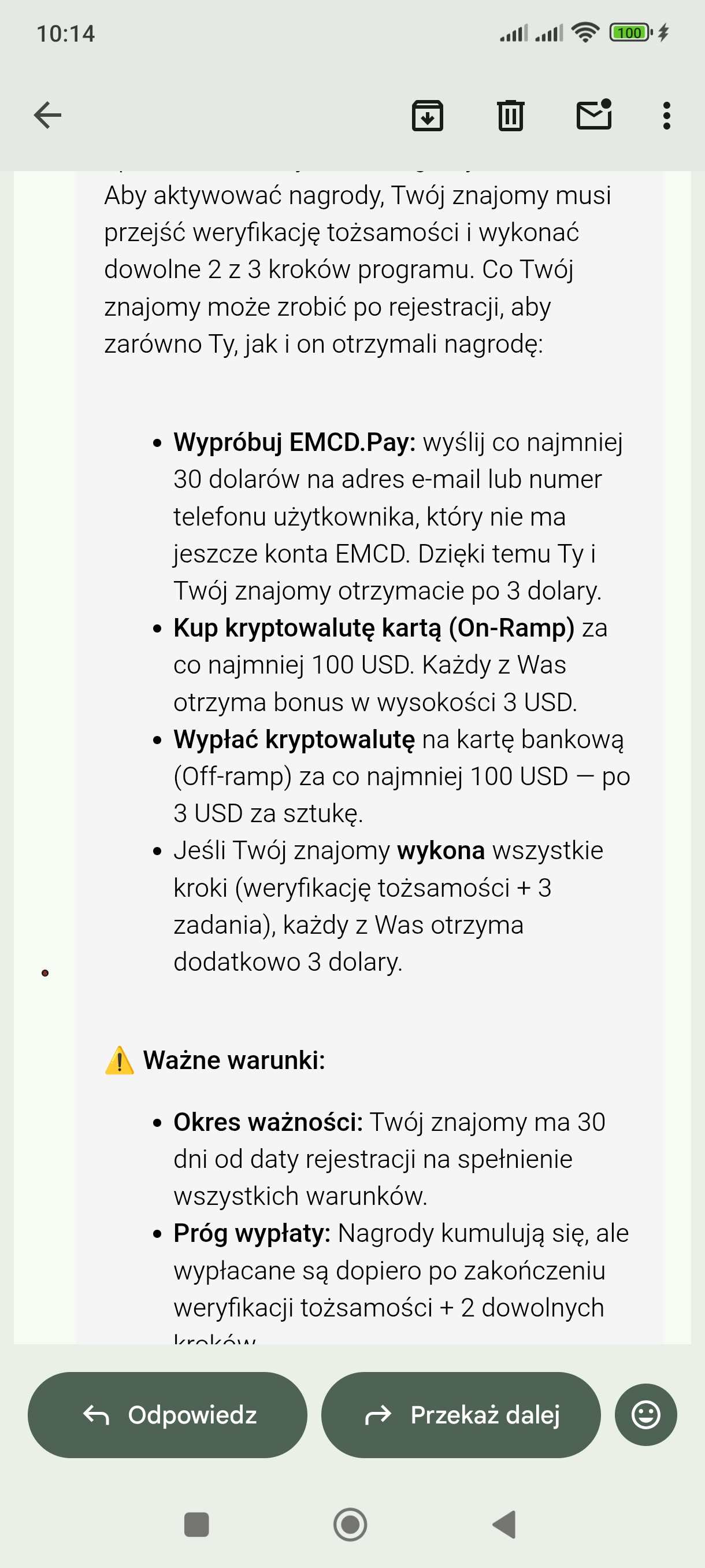Viewport: 705px width, 1568px height.
Task: Go back to the inbox
Action: coord(47,115)
